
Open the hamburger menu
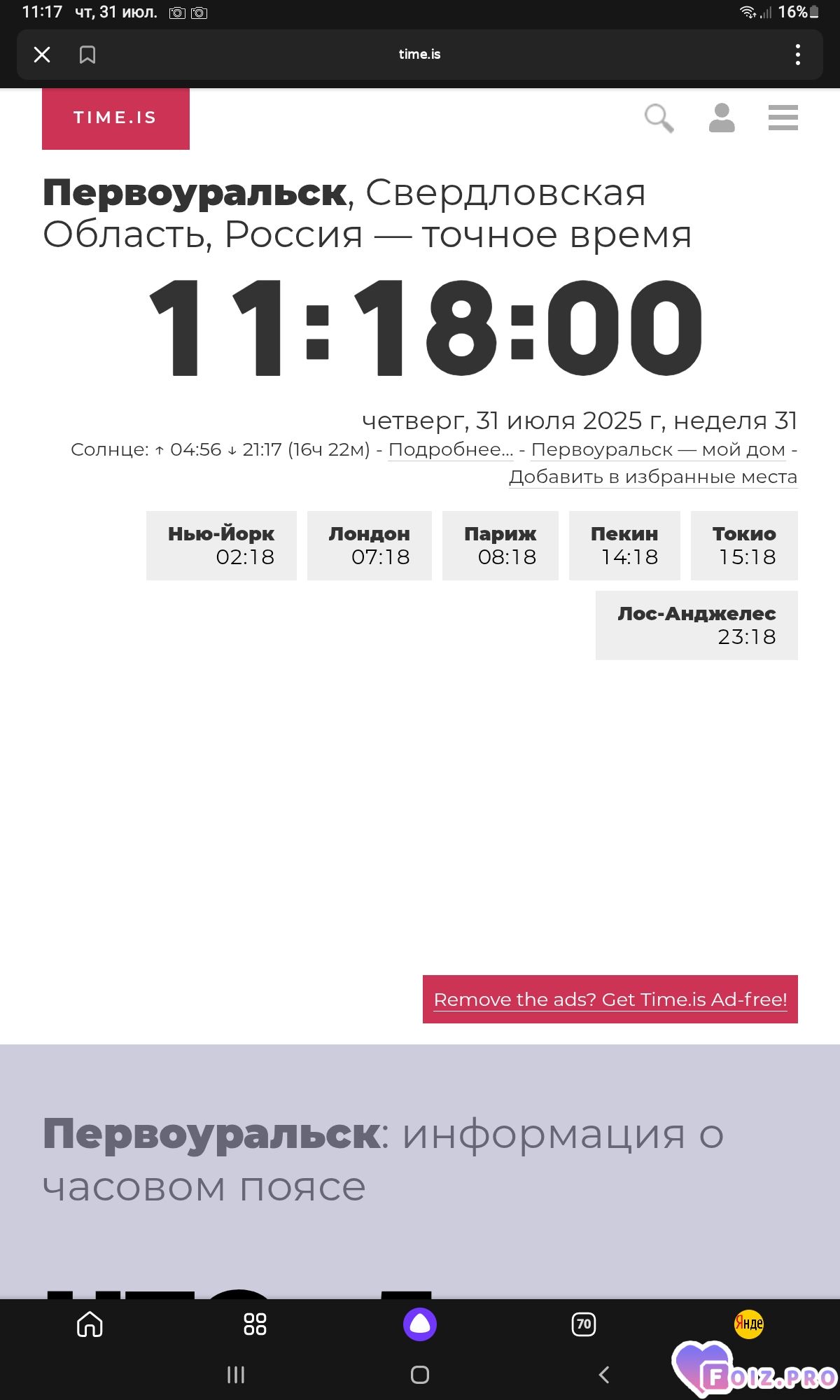783,118
